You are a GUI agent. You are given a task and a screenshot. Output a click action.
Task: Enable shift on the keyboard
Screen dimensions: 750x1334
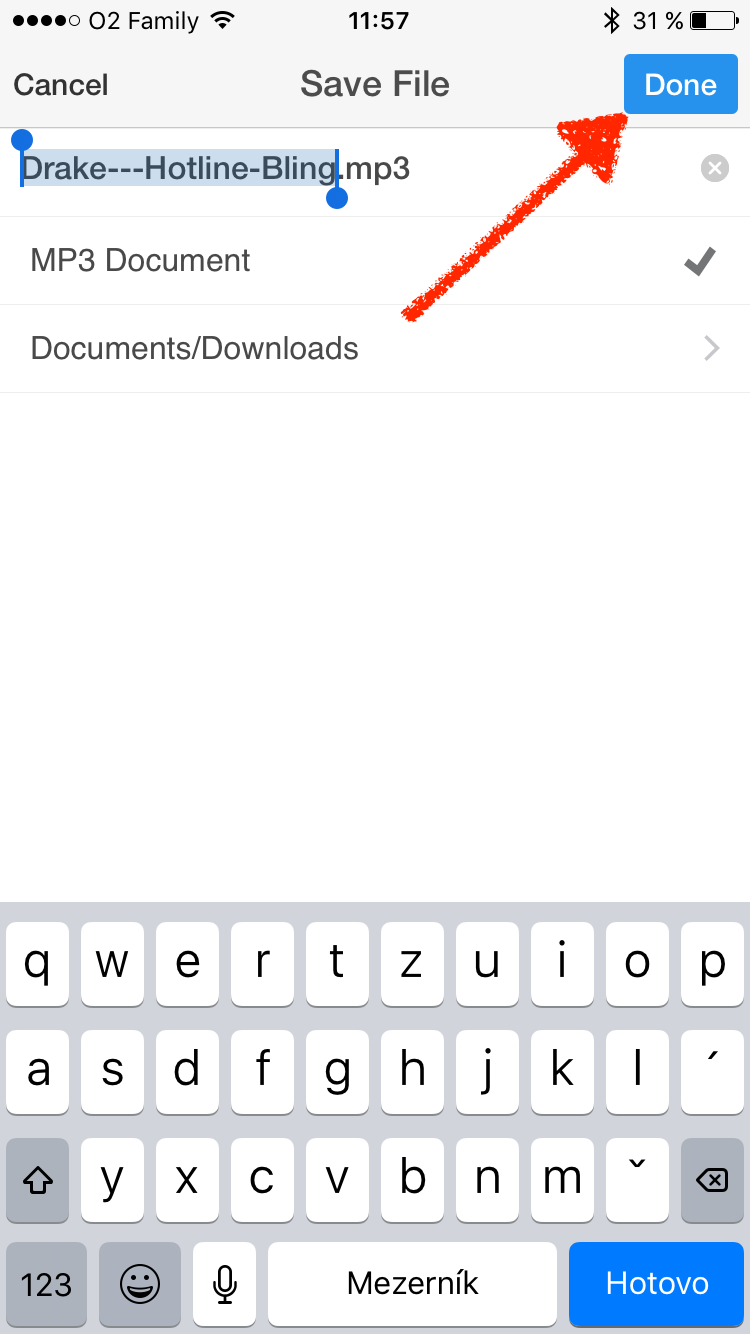click(x=38, y=1180)
